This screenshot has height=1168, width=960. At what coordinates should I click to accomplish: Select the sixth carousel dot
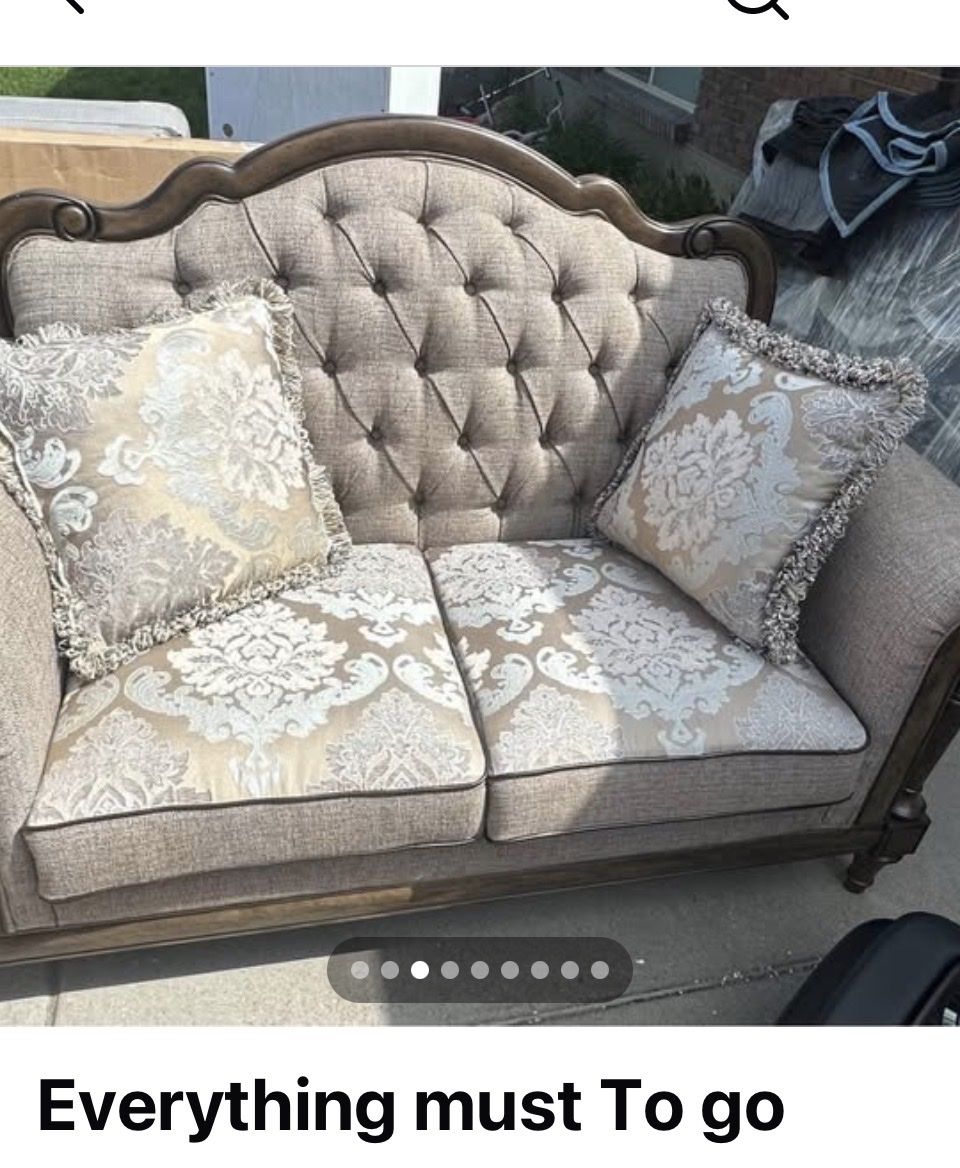[x=510, y=969]
